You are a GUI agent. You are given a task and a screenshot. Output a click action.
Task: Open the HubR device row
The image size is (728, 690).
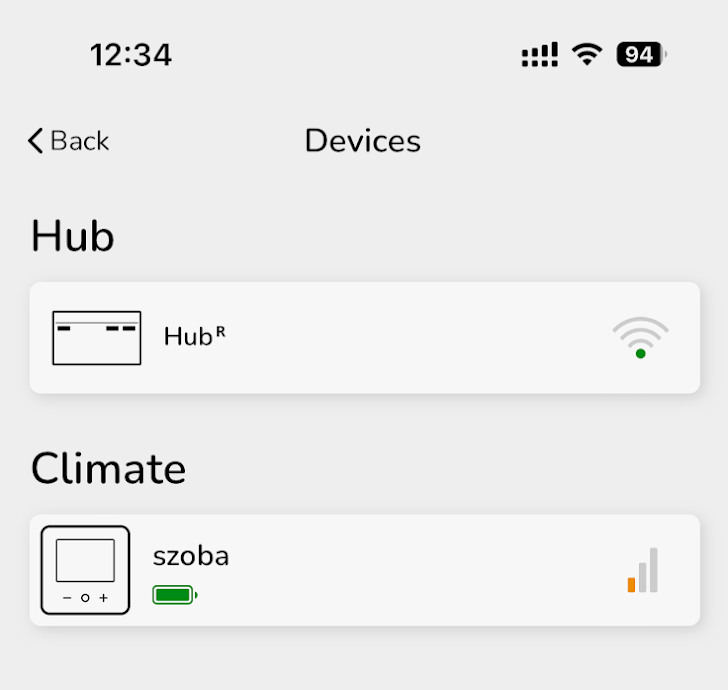tap(364, 338)
